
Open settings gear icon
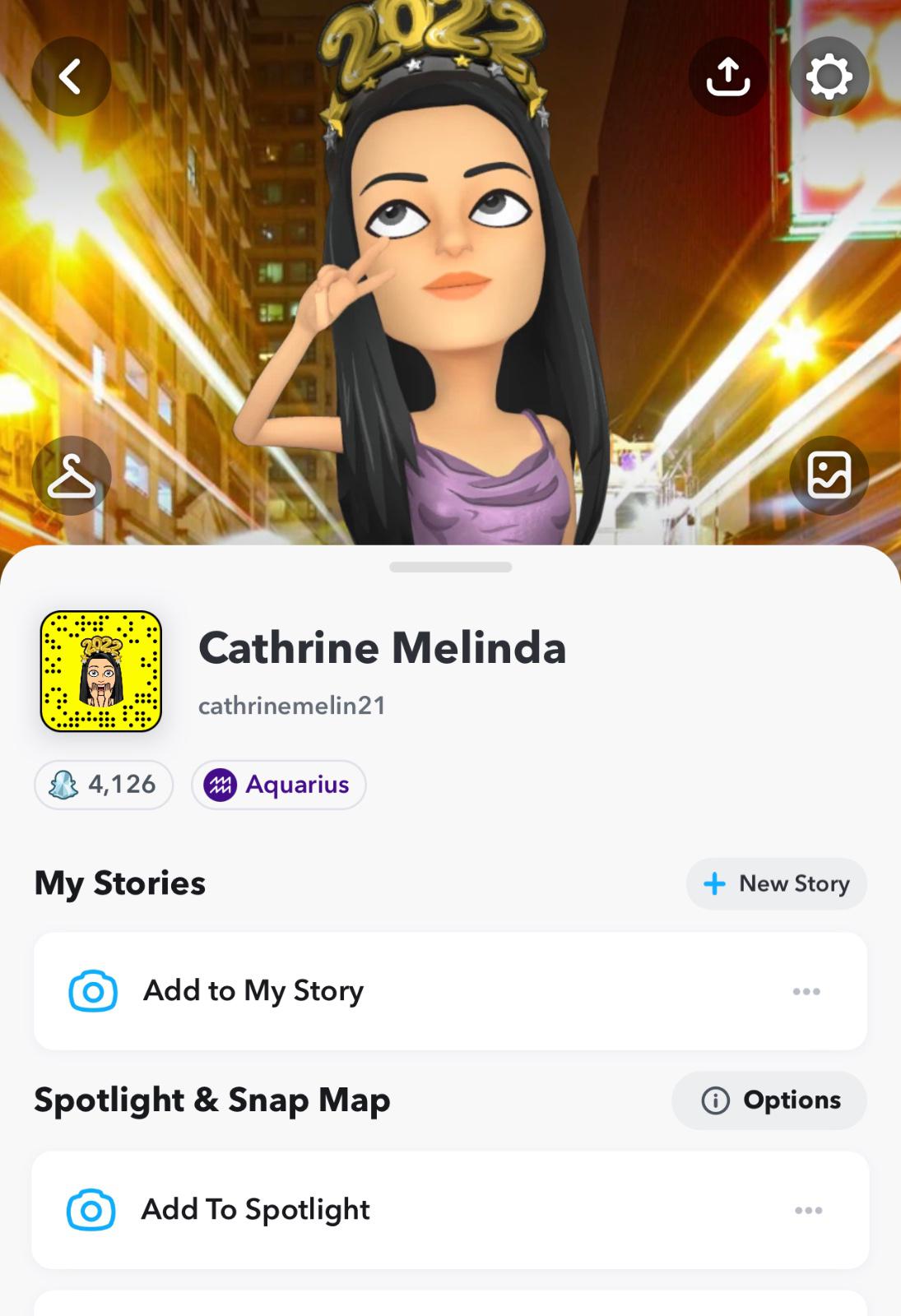pyautogui.click(x=829, y=76)
